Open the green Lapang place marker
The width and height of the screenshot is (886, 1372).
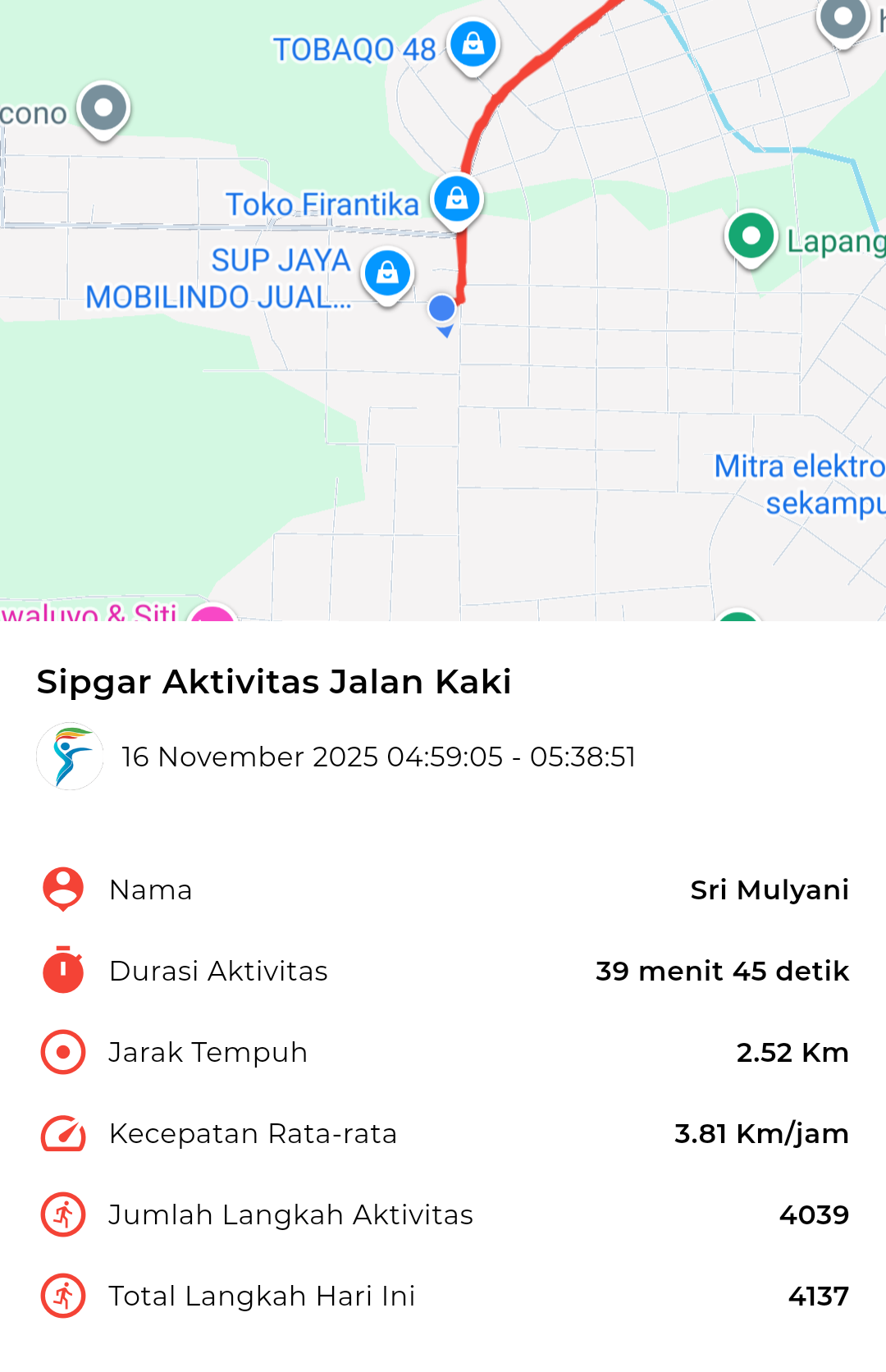tap(751, 237)
